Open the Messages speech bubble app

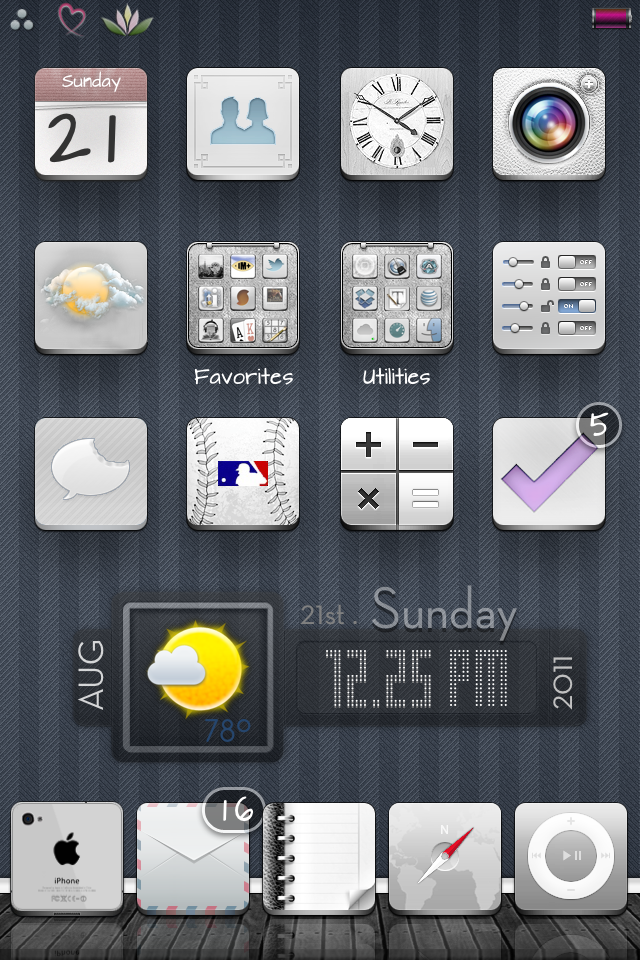click(91, 472)
